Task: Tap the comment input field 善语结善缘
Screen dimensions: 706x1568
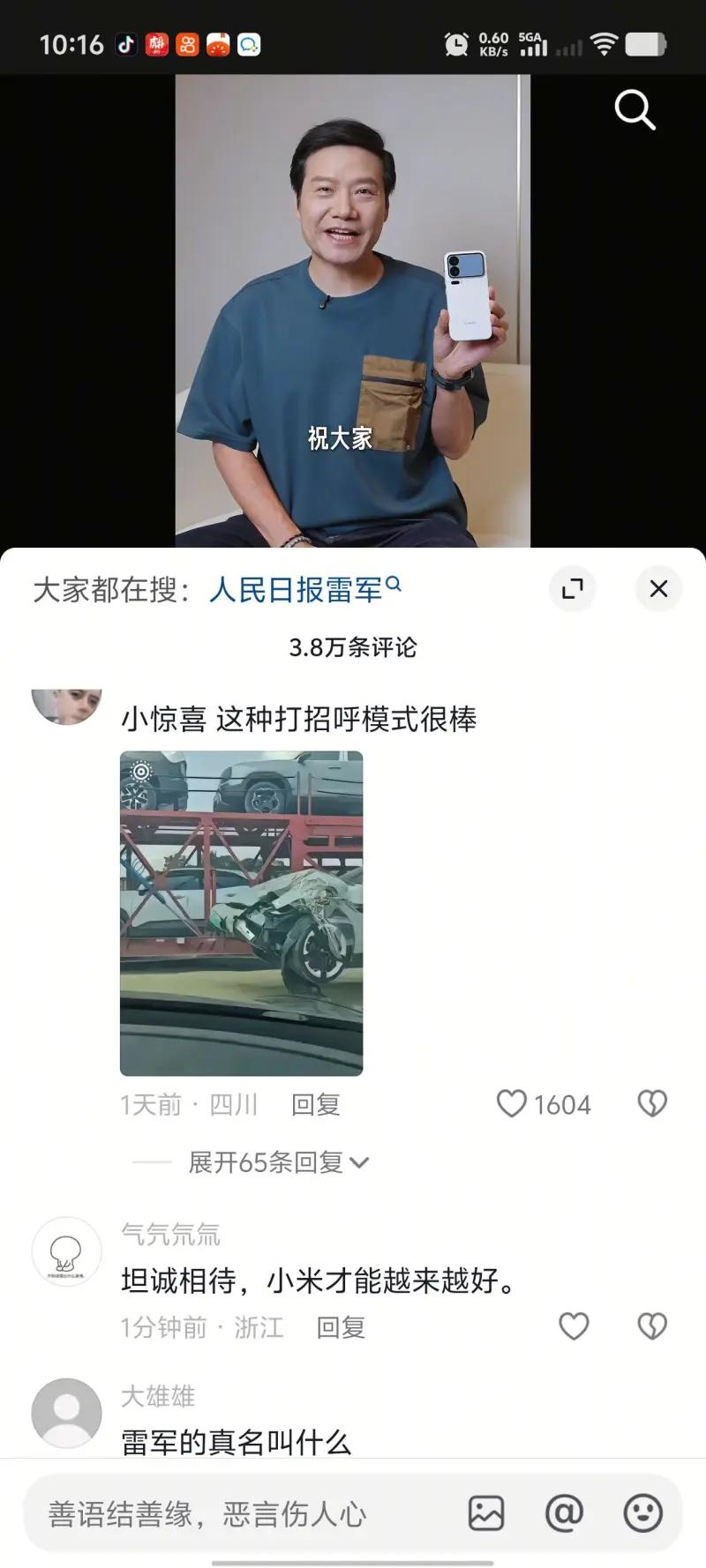Action: tap(238, 1514)
